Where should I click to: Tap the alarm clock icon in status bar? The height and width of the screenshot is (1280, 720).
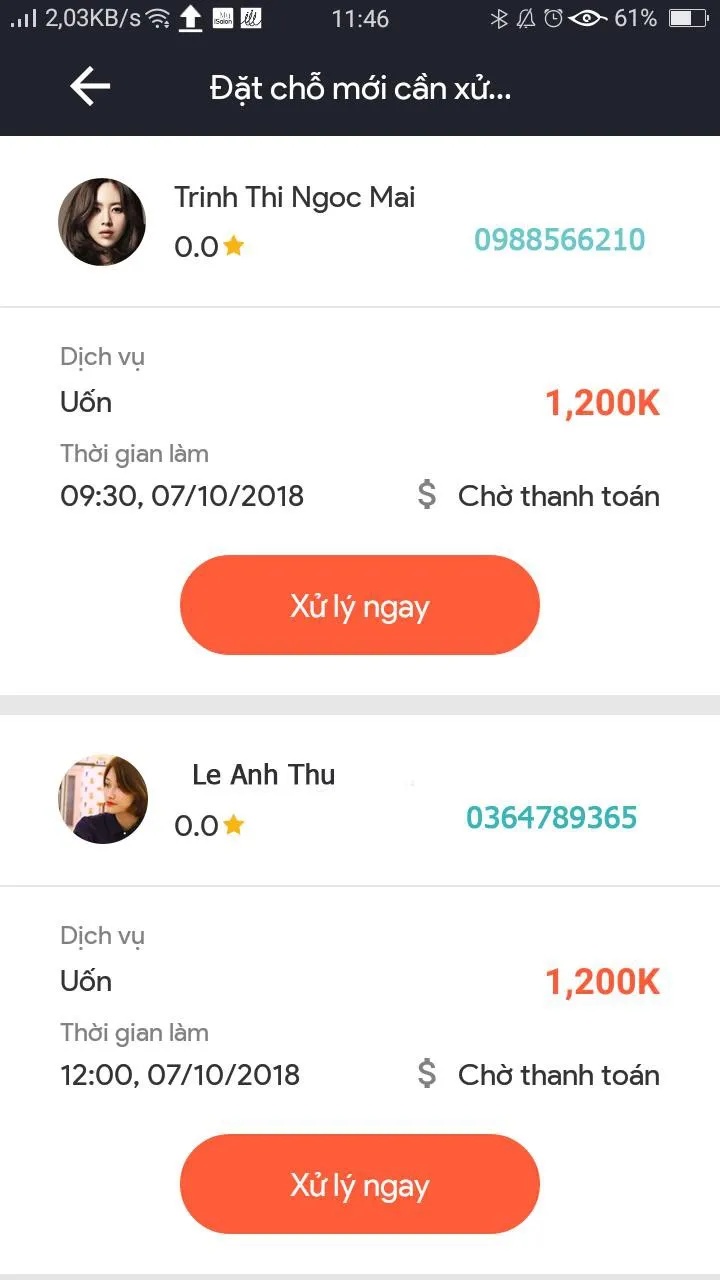pyautogui.click(x=552, y=17)
